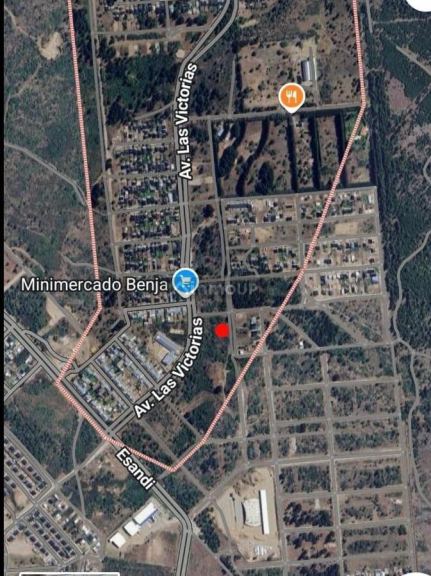431x576 pixels.
Task: Tap the orange restaurant map pin
Action: [x=291, y=98]
